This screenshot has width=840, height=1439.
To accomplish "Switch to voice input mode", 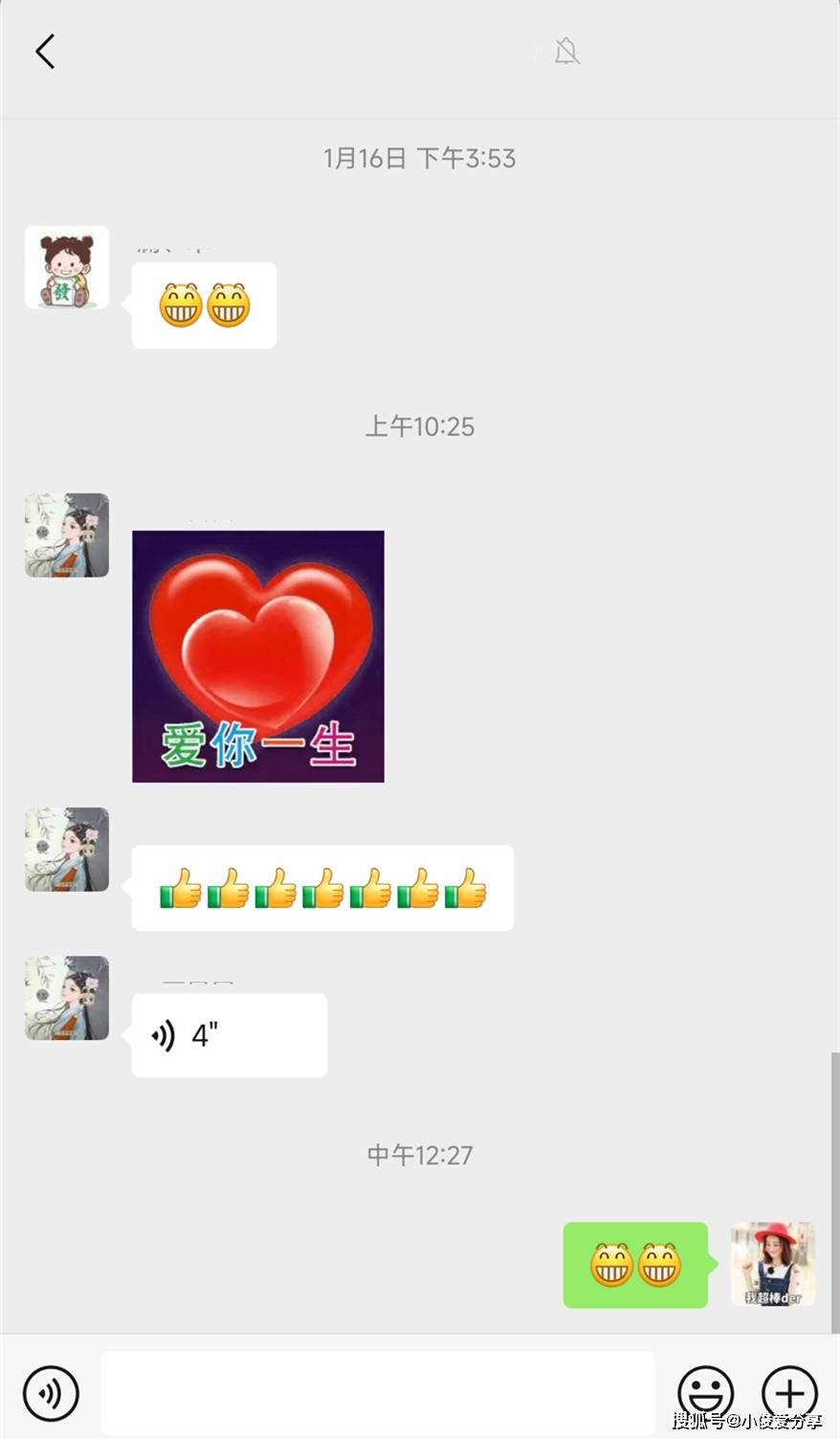I will coord(51,1392).
